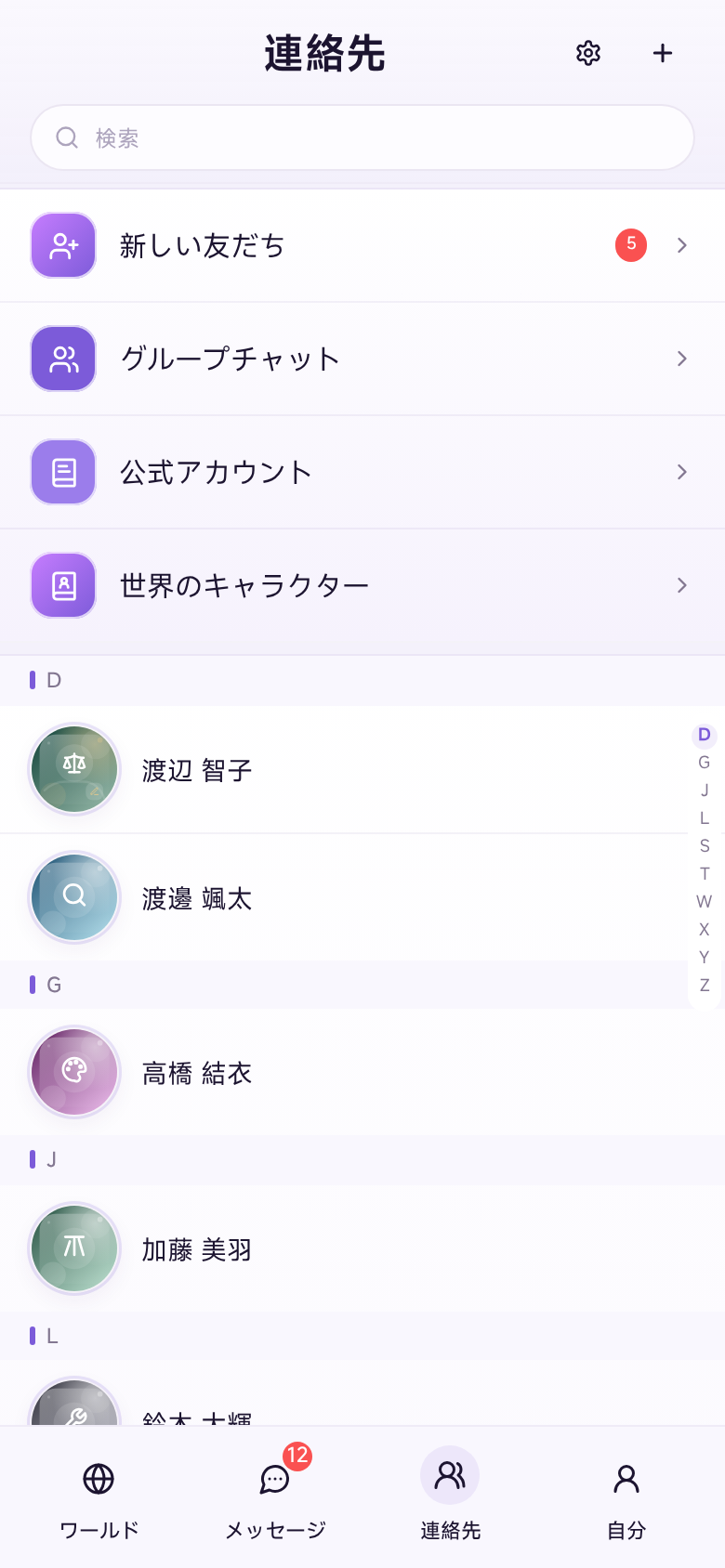Switch to the メッセージ tab

tap(275, 1496)
